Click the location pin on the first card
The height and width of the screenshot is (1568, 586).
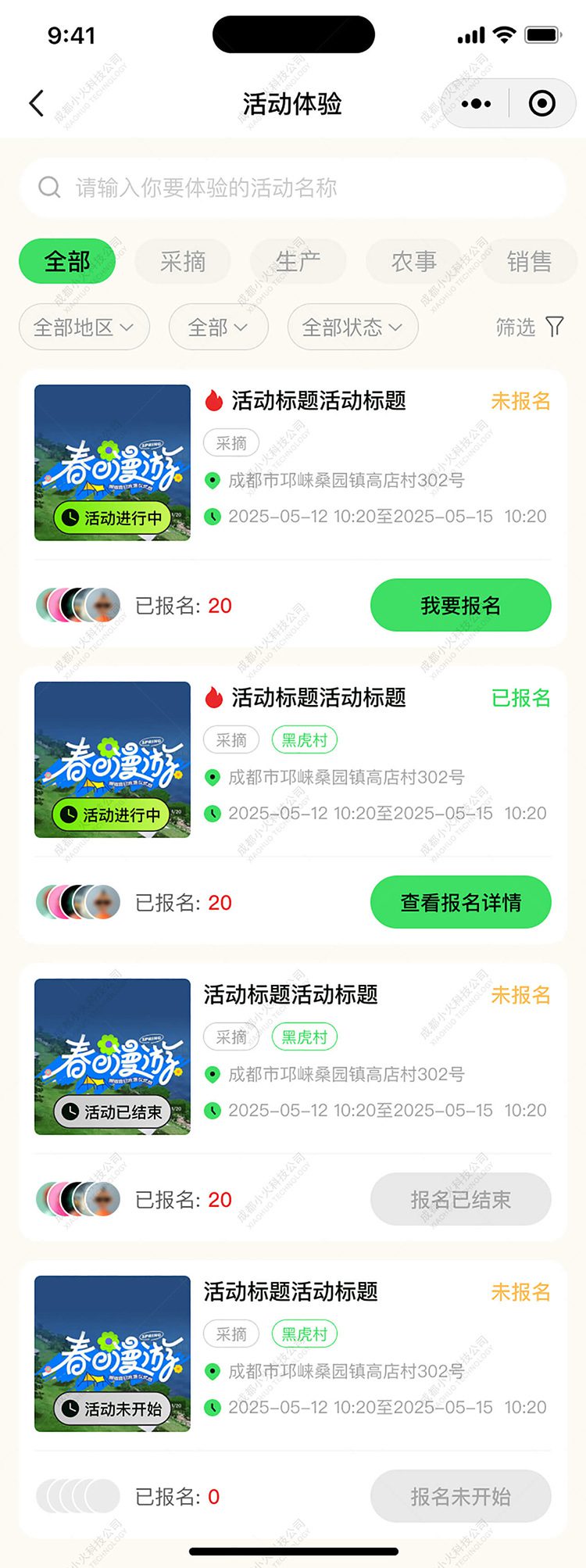click(213, 481)
